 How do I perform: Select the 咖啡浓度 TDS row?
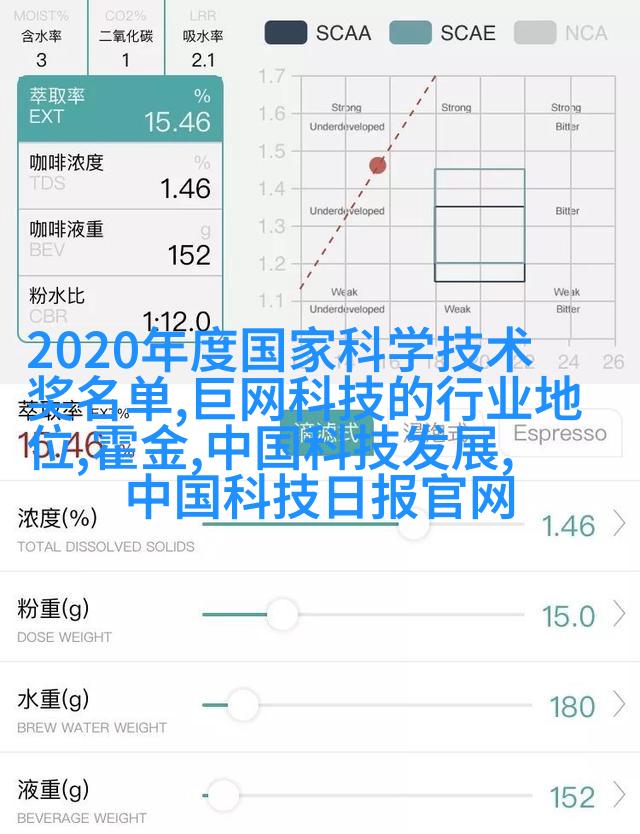[119, 175]
